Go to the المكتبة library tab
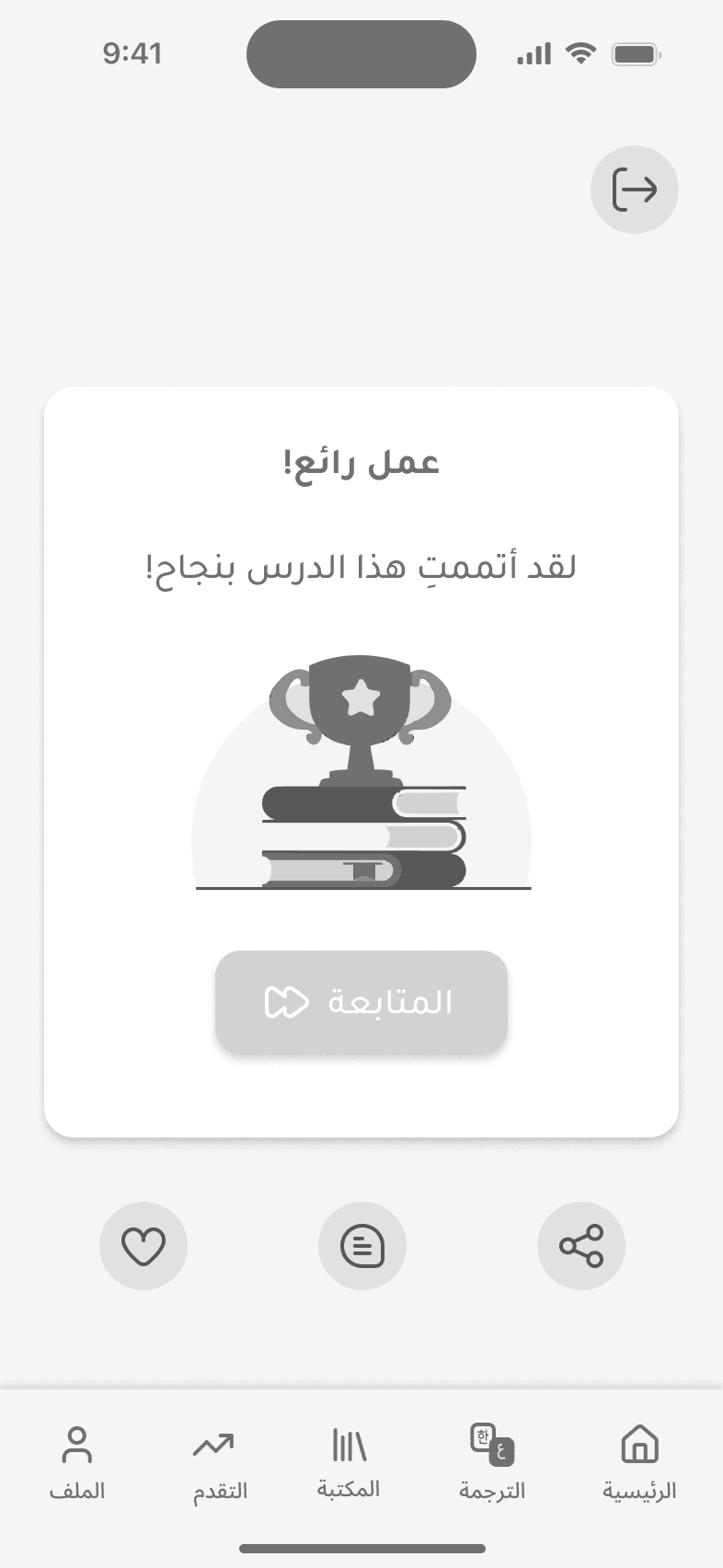723x1568 pixels. [x=349, y=1463]
